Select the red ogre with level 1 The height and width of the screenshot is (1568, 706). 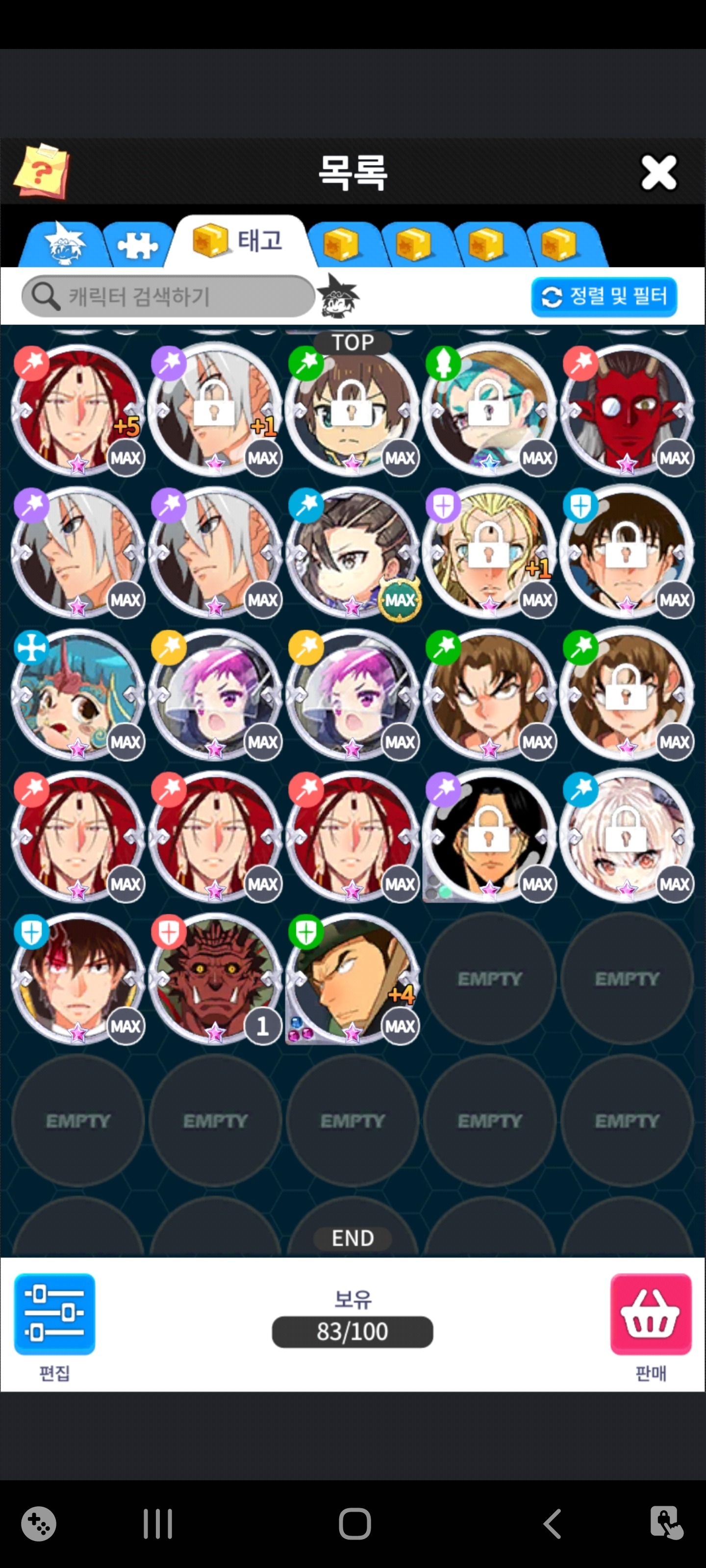tap(214, 978)
